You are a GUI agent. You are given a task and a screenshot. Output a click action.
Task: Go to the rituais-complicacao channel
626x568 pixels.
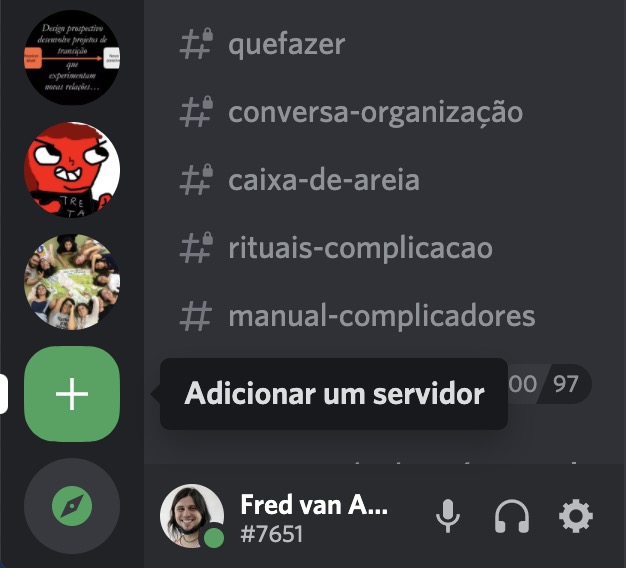pyautogui.click(x=360, y=247)
